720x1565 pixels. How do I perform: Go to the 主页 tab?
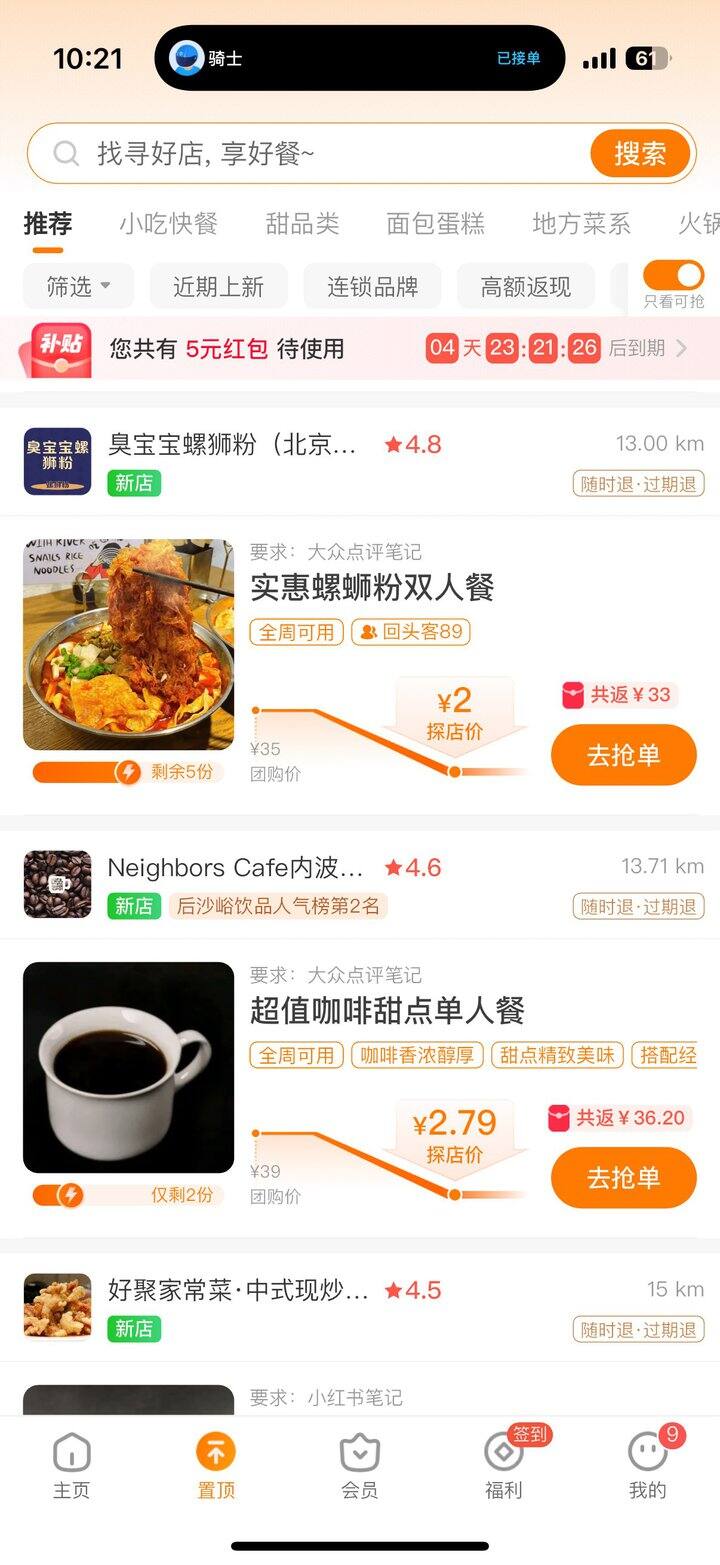(71, 1466)
